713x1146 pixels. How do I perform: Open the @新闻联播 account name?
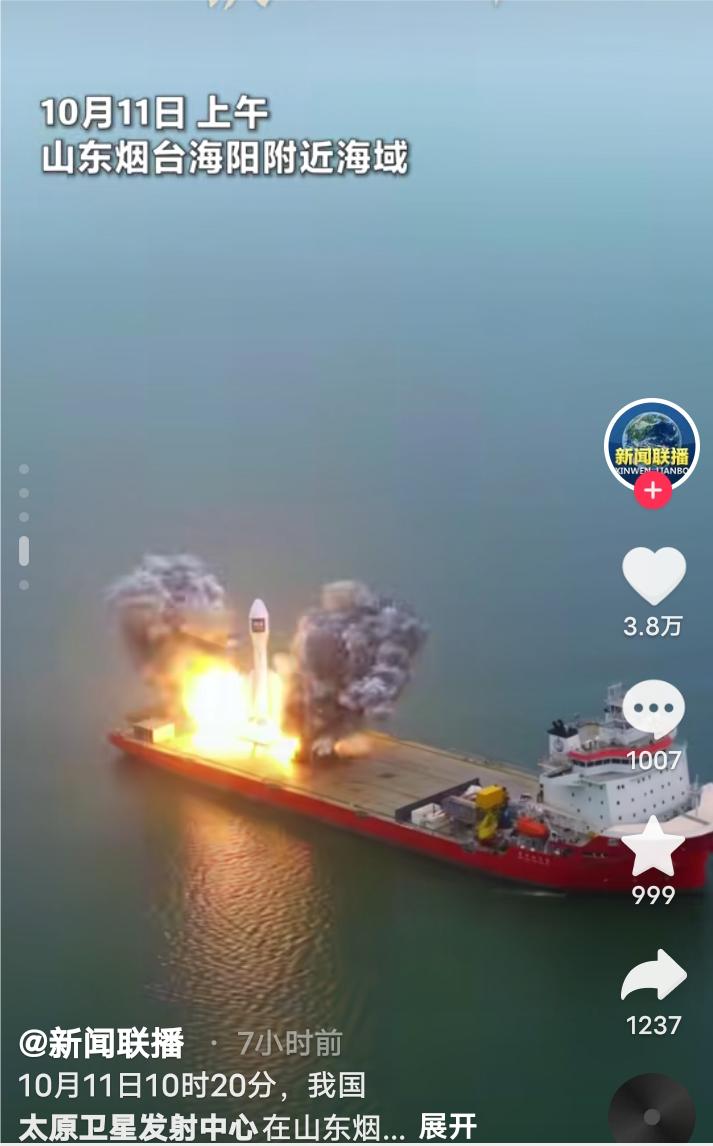point(102,1044)
